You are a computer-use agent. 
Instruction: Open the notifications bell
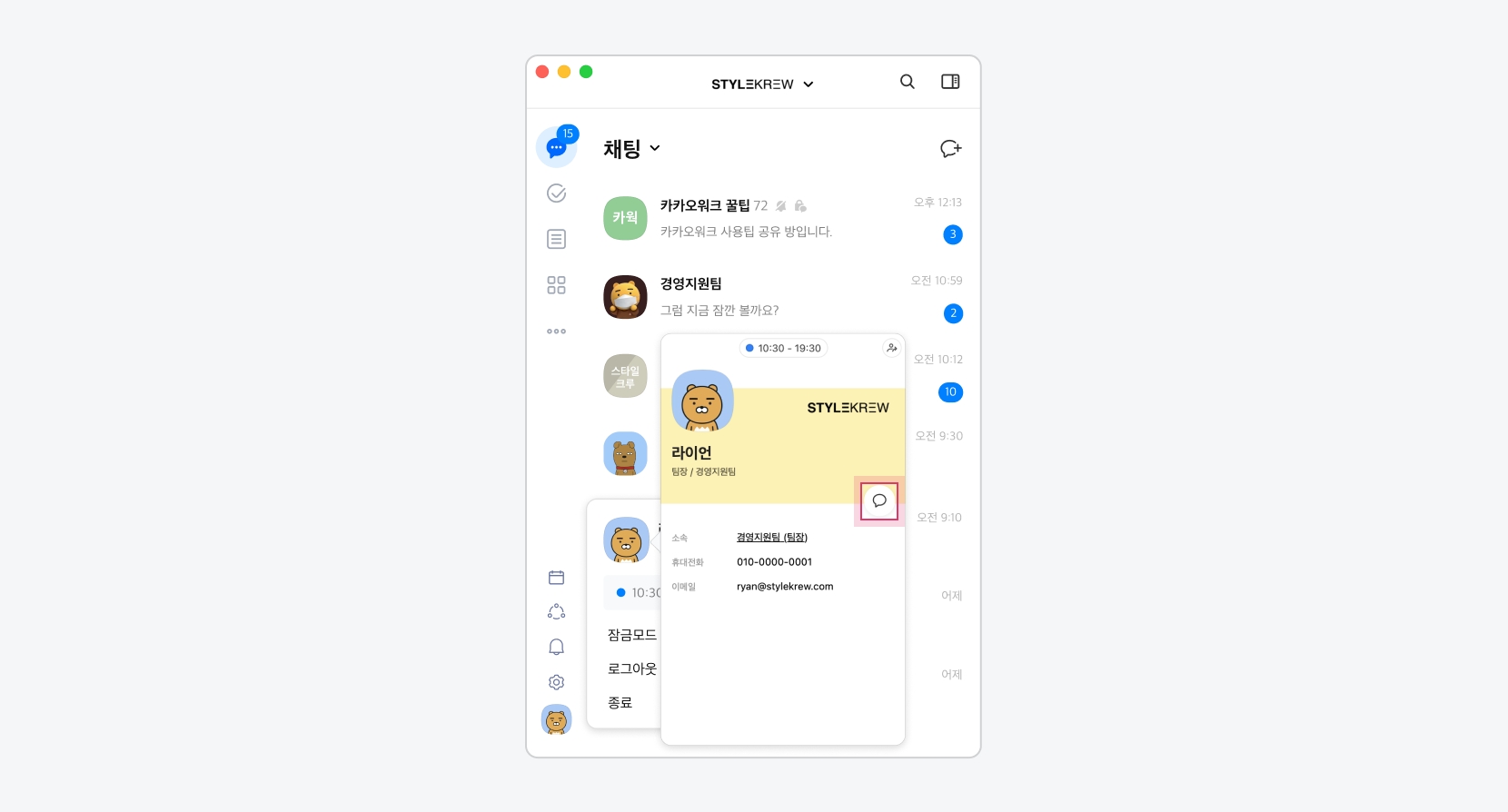(x=556, y=647)
